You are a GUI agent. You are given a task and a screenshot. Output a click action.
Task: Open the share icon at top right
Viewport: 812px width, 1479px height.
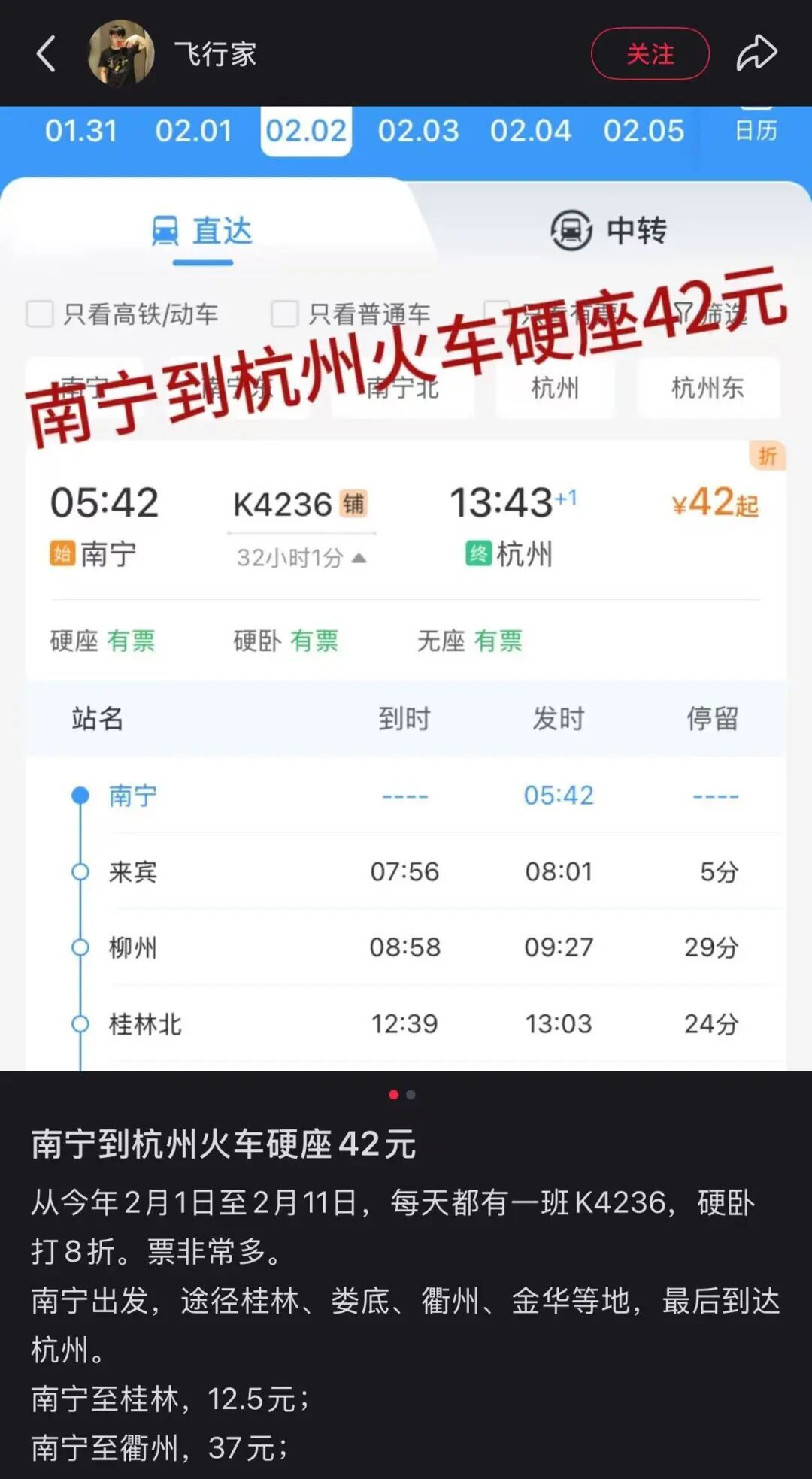(759, 53)
